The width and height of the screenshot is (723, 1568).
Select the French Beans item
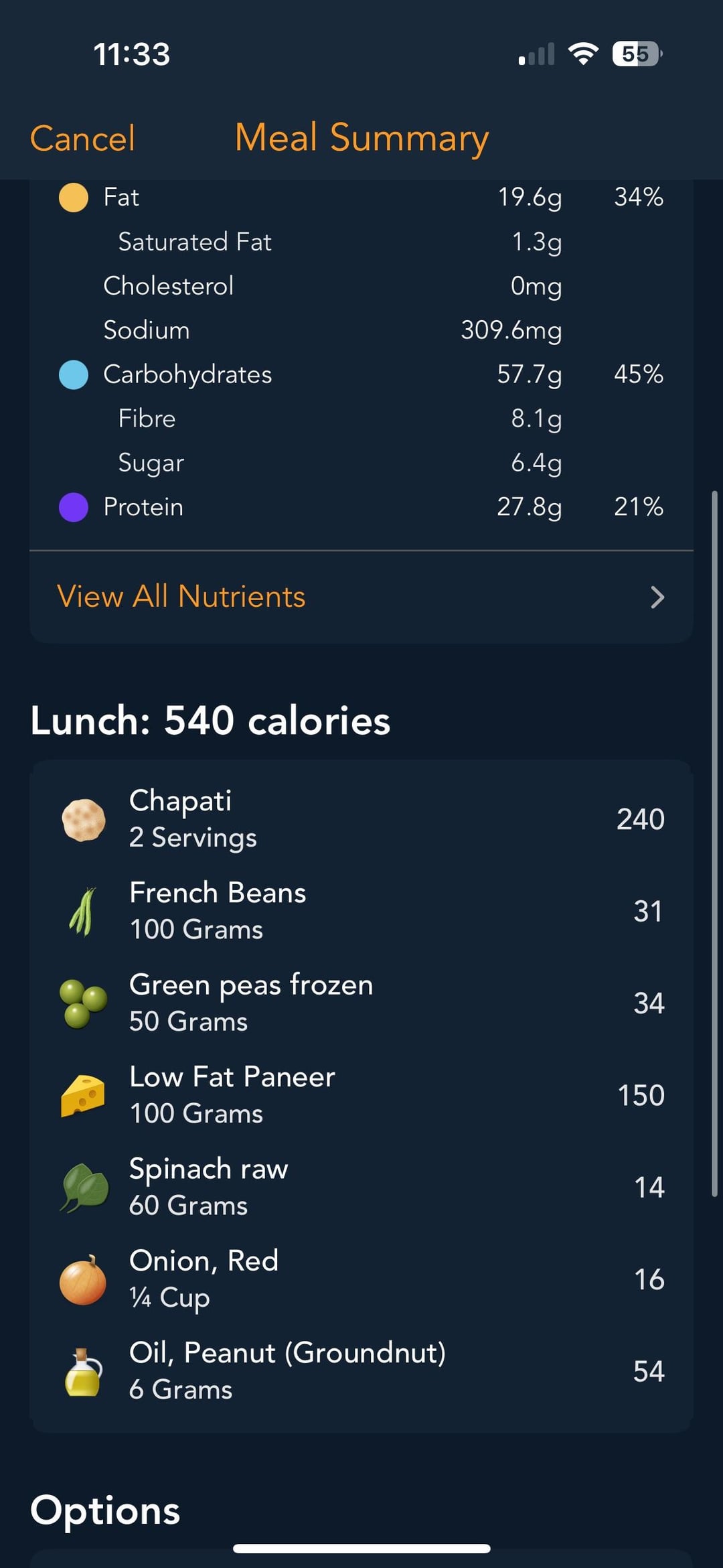(x=361, y=911)
